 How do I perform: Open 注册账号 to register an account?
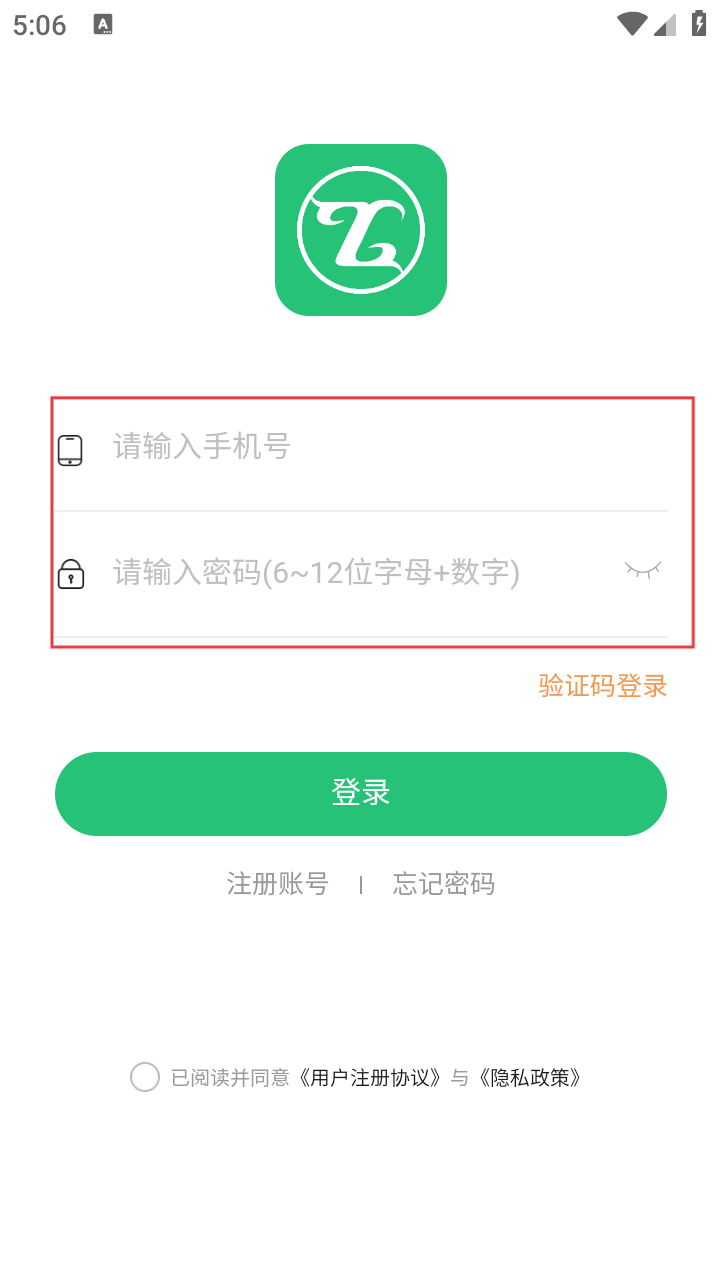[277, 884]
